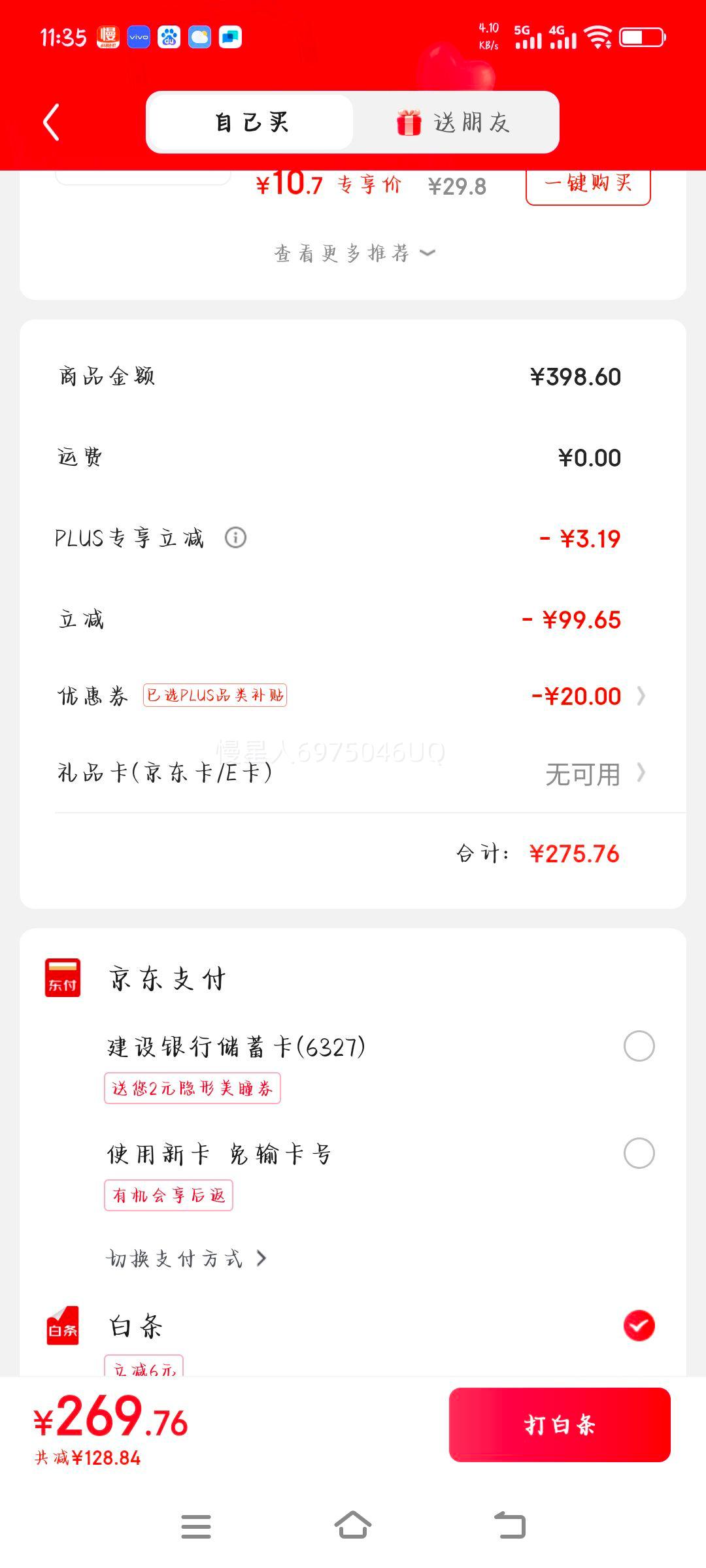Go to the system home screen
The image size is (706, 1568).
point(353,1526)
